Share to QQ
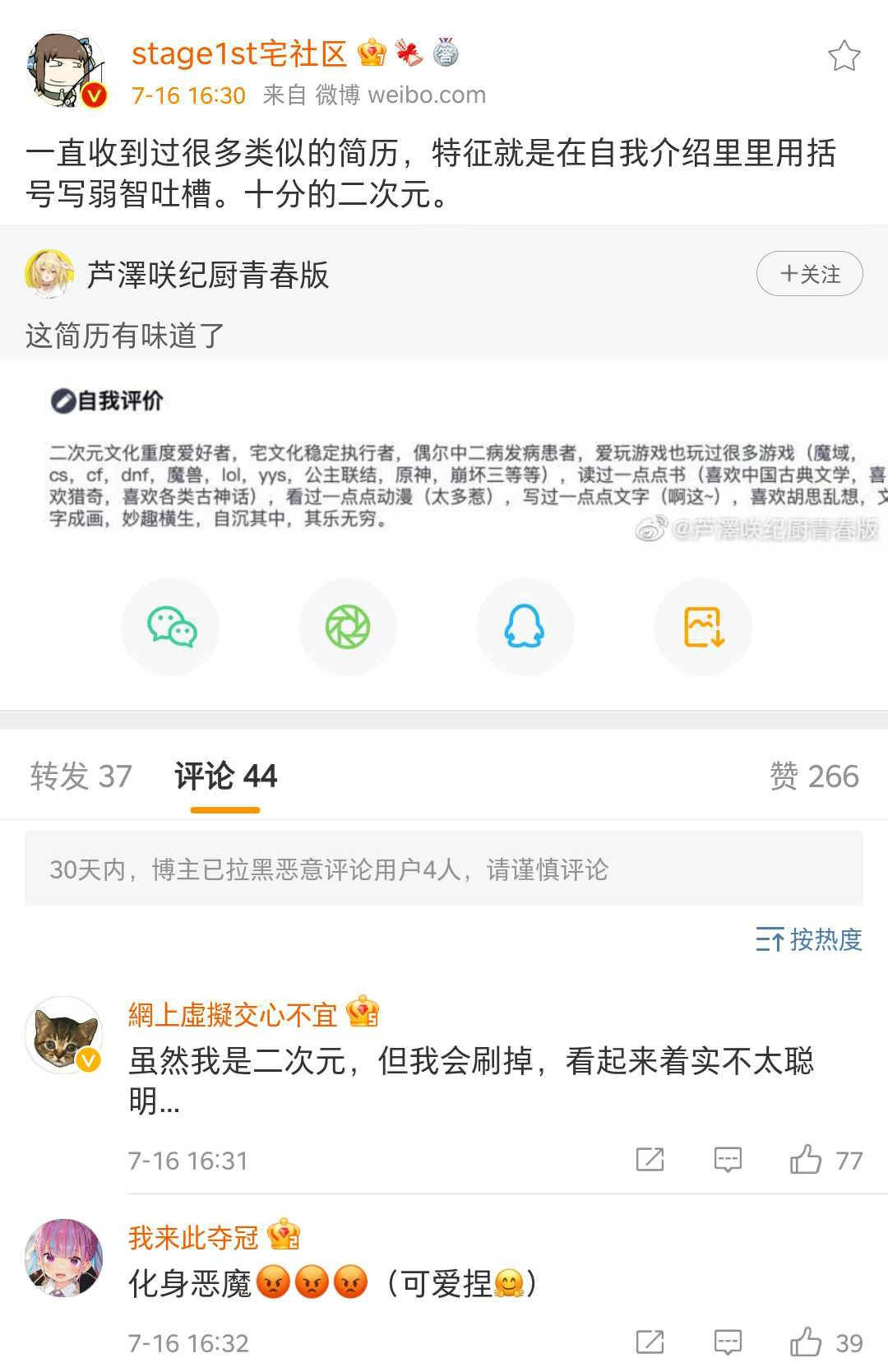Viewport: 888px width, 1372px height. click(x=525, y=627)
